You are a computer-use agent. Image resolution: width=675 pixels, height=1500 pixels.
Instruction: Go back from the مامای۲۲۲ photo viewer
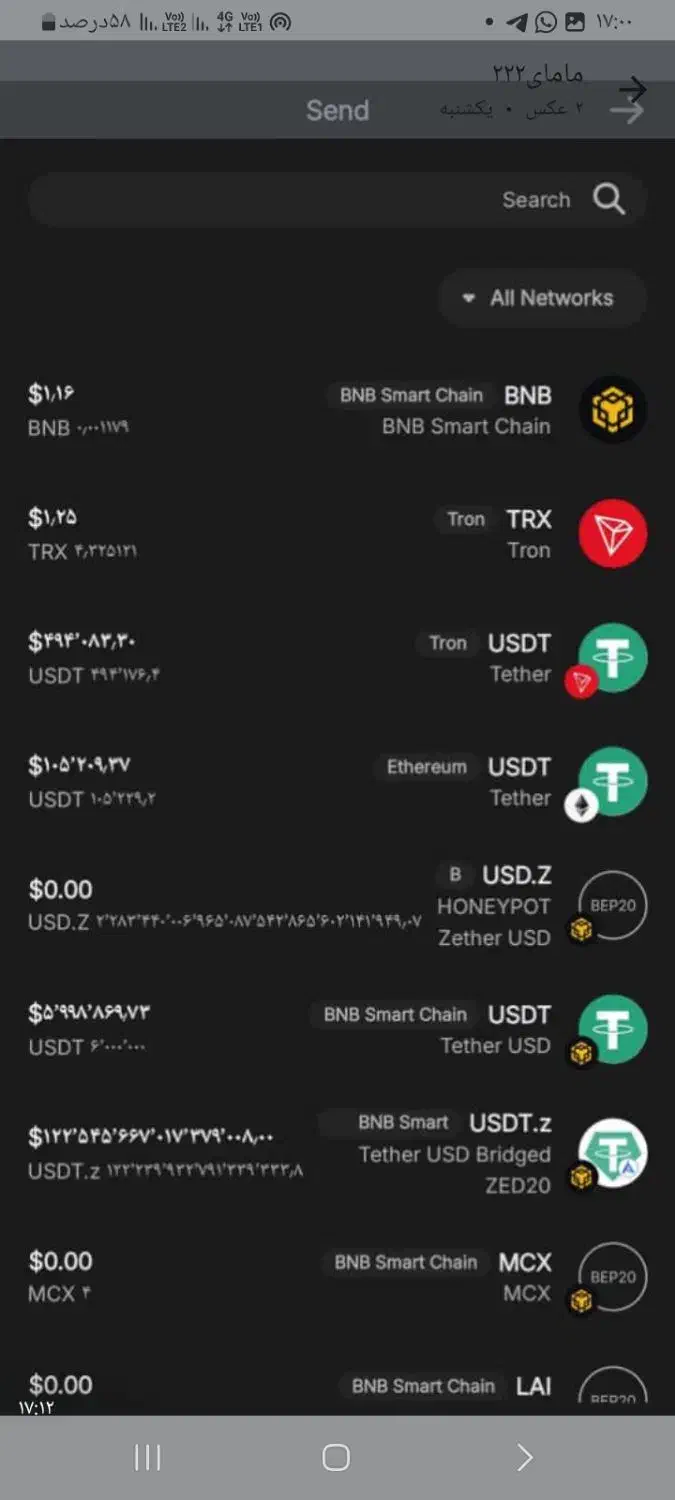pyautogui.click(x=632, y=90)
